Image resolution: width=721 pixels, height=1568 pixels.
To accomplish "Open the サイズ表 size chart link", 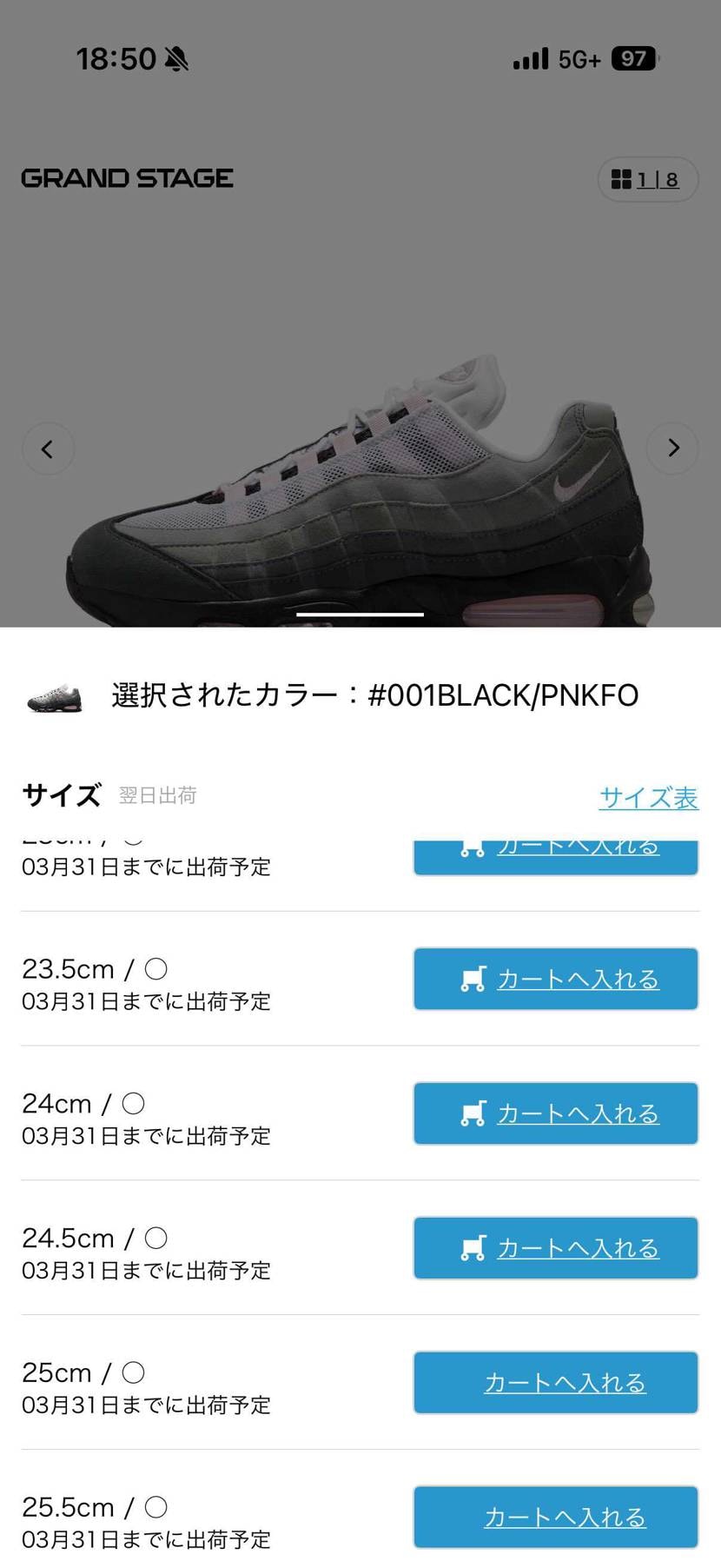I will point(649,797).
